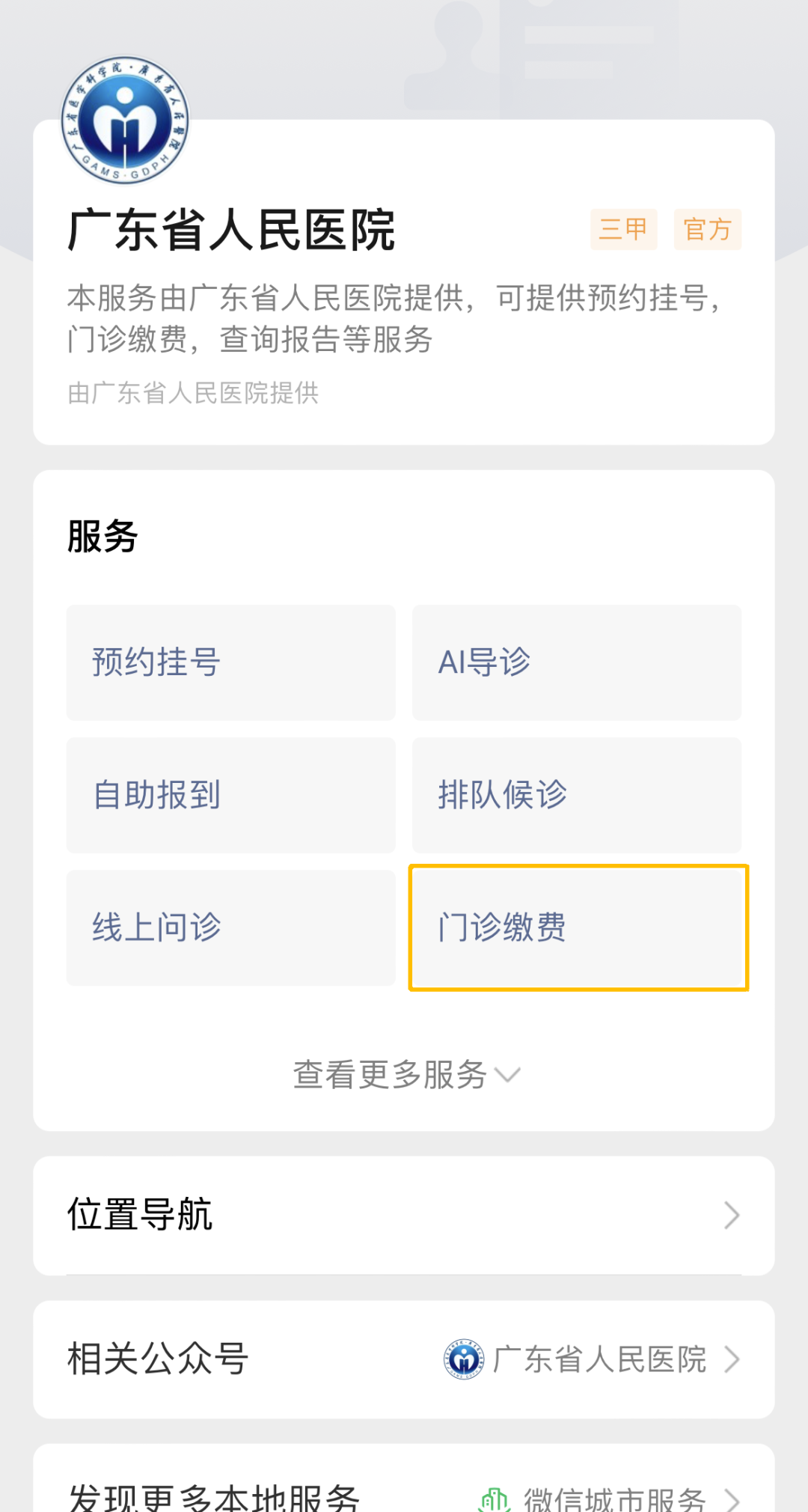Click the 官方 official tag
The image size is (808, 1512).
[x=707, y=230]
